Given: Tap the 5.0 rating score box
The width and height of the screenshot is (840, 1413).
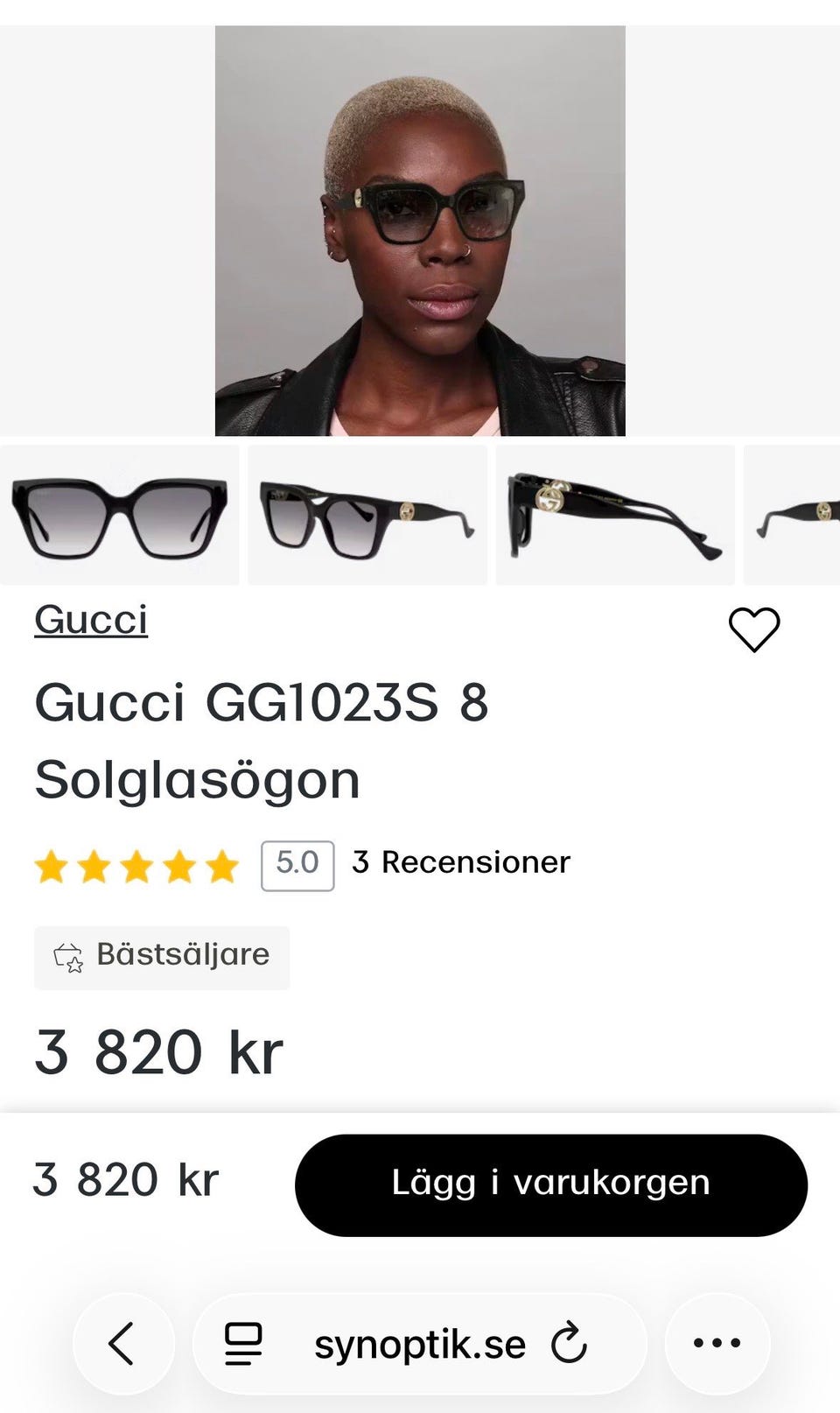Looking at the screenshot, I should pyautogui.click(x=296, y=863).
